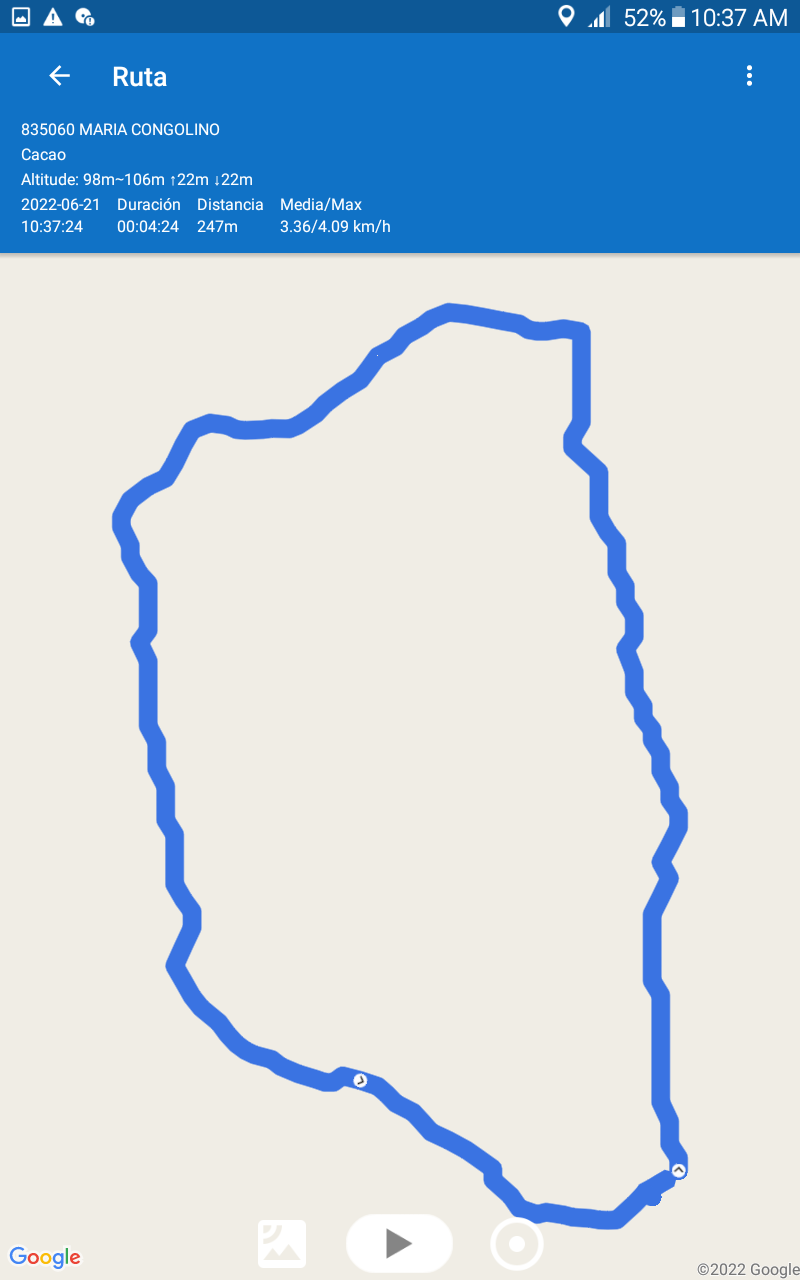
Task: Play the recorded route animation
Action: (399, 1243)
